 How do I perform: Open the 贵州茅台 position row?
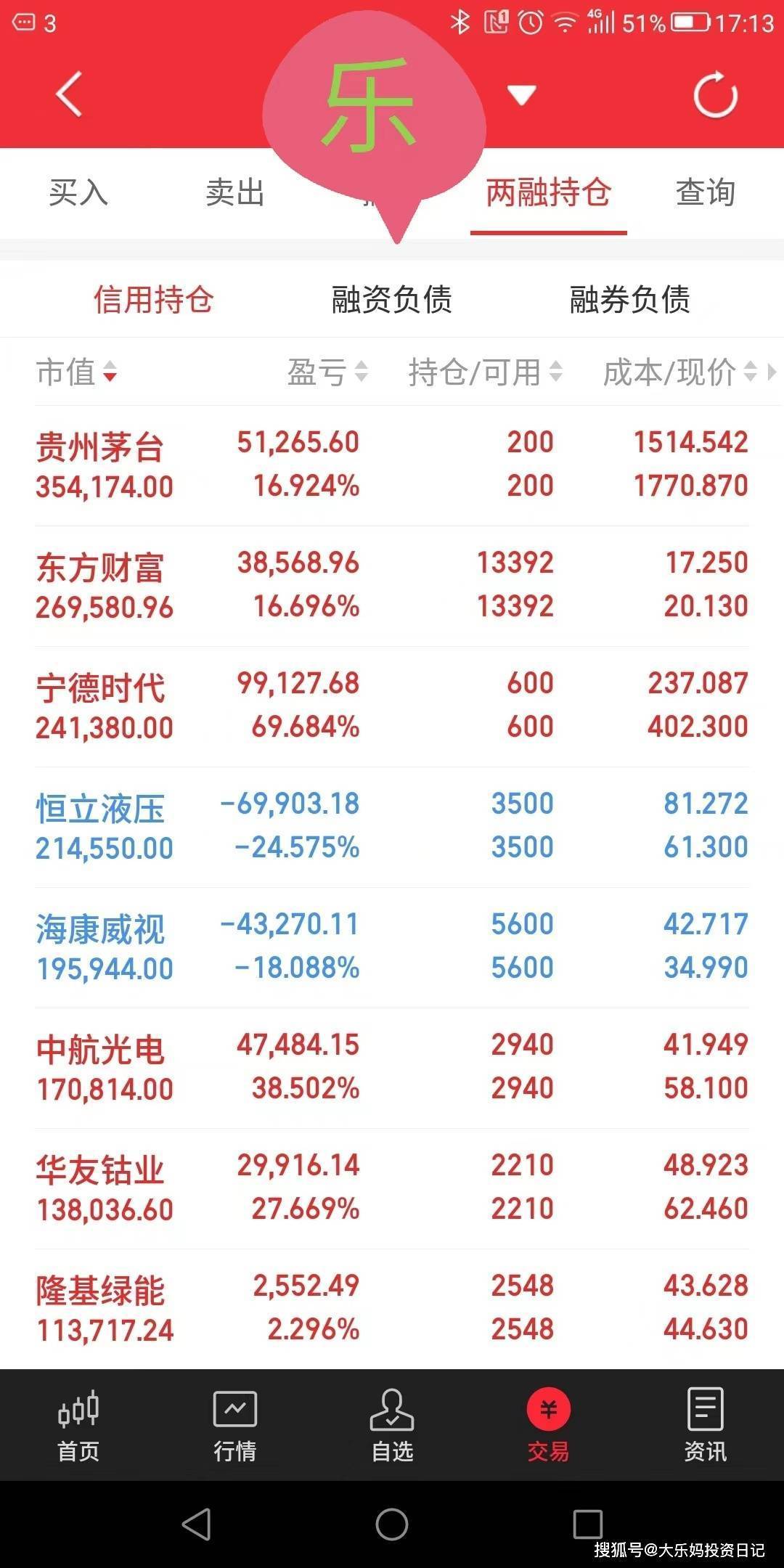pos(392,465)
